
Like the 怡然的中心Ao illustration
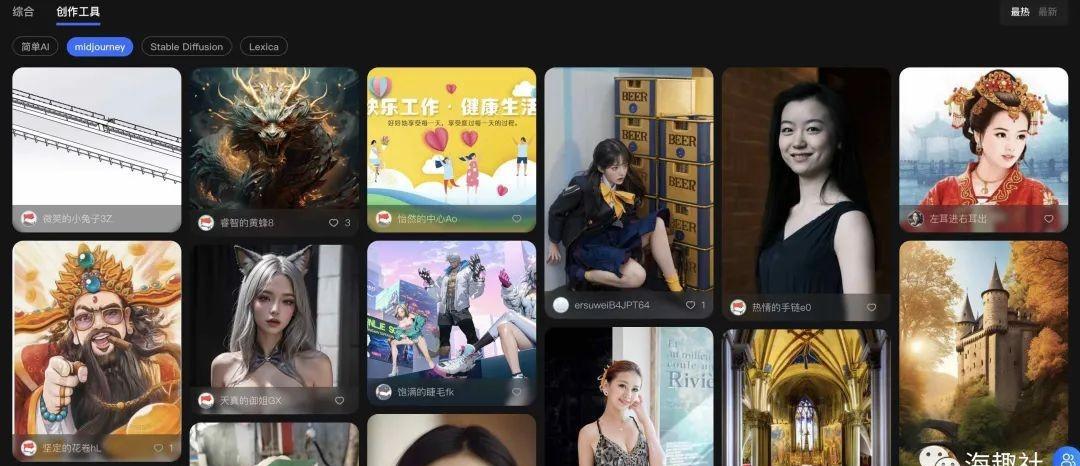[x=517, y=219]
